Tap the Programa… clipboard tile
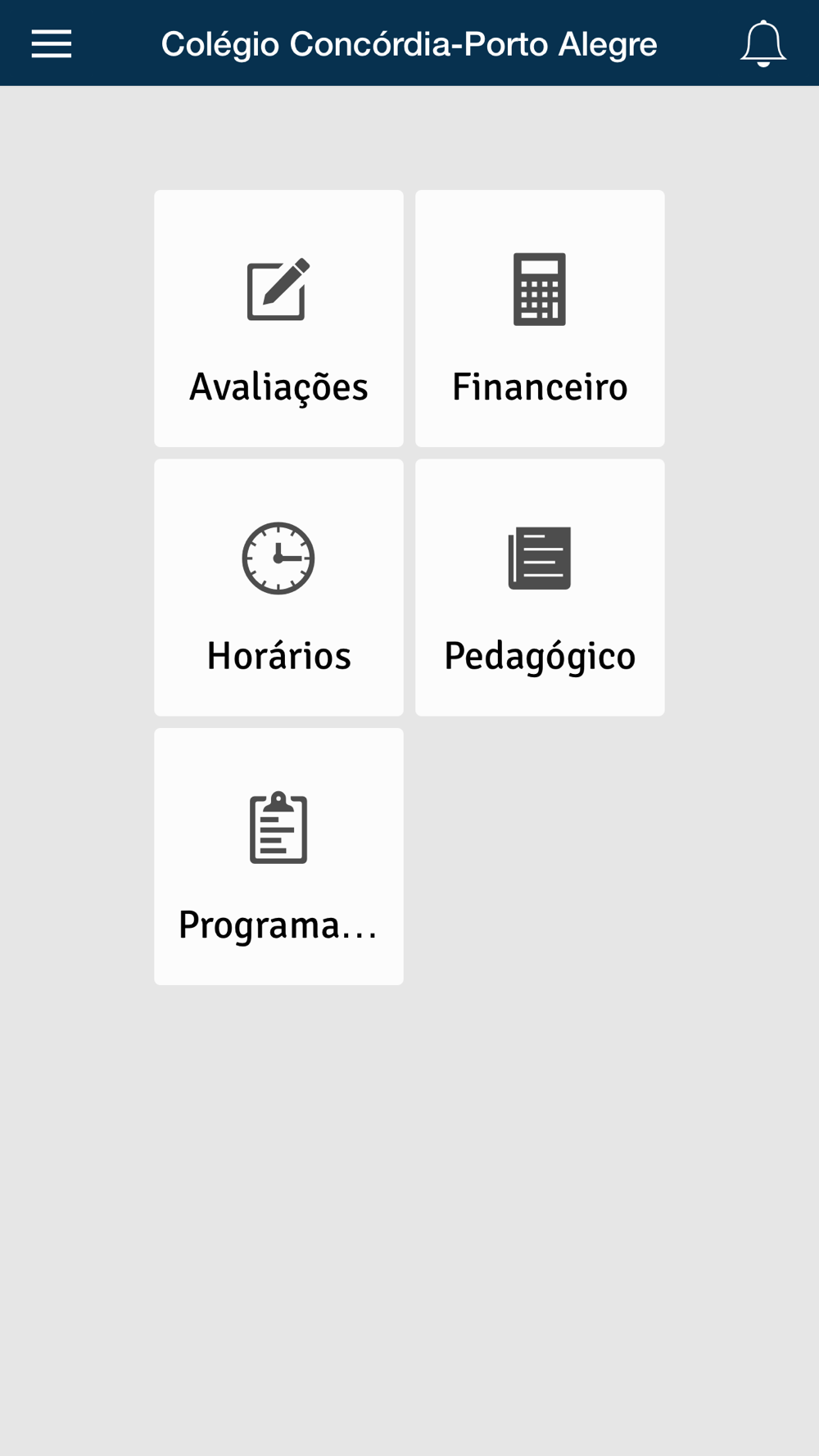Screen dimensions: 819x1456 [x=278, y=857]
